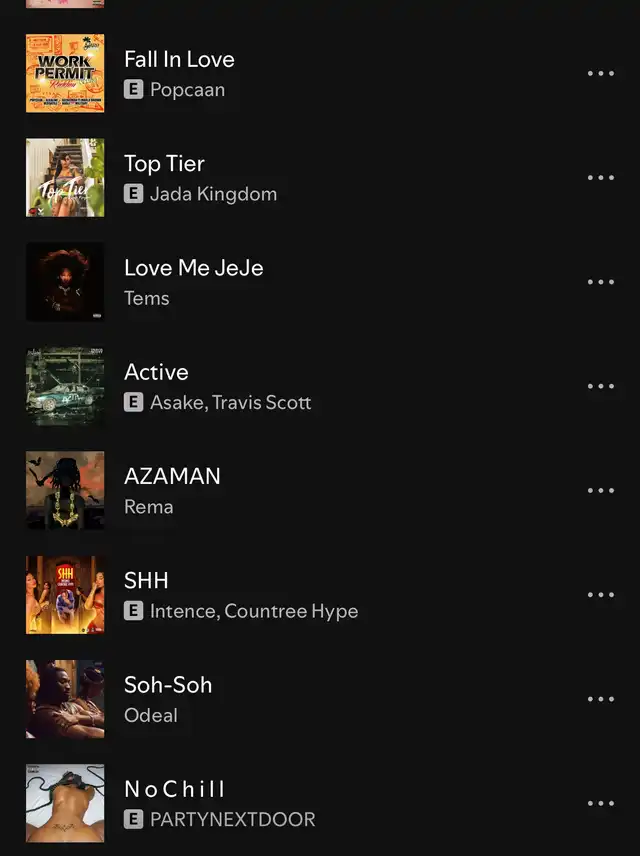Play Soh-Soh by Odeal
The image size is (640, 856).
pos(168,685)
